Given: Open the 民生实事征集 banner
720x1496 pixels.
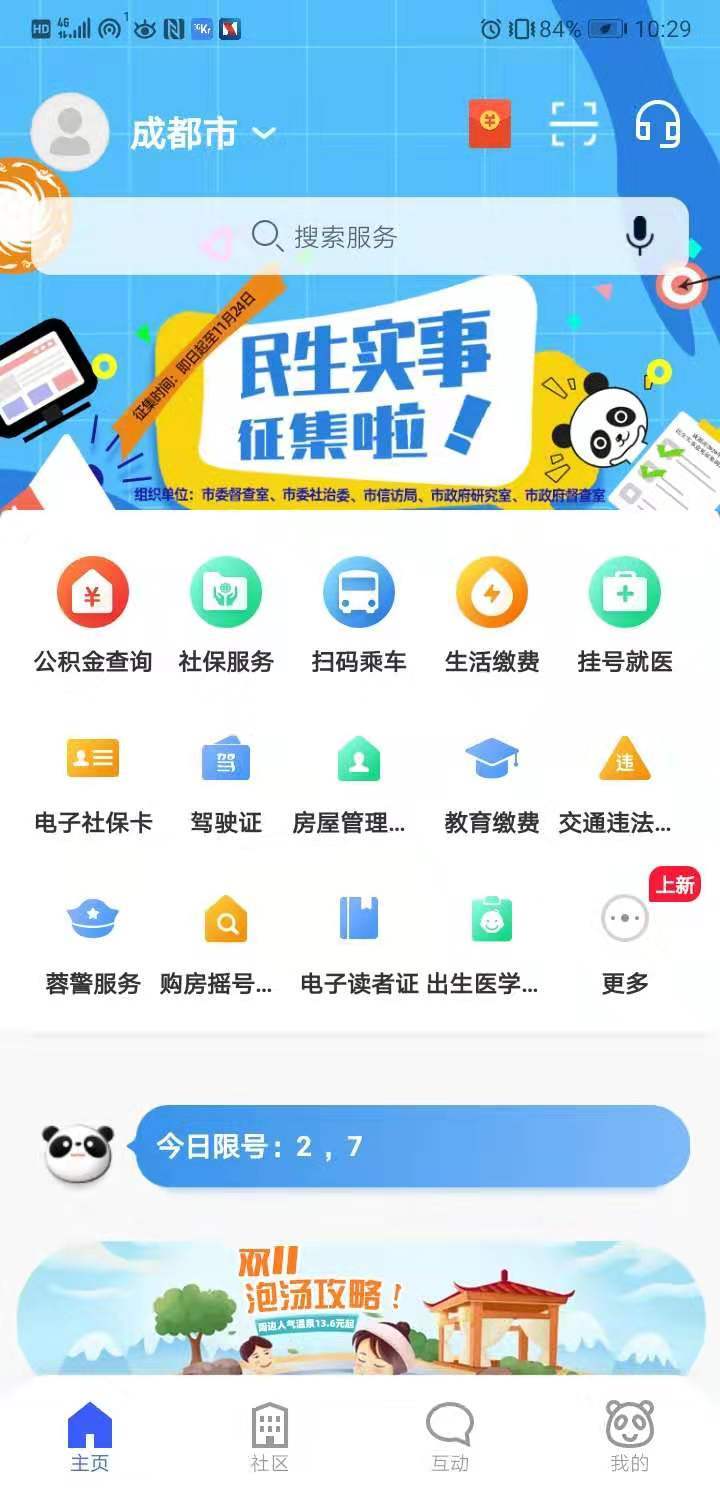Looking at the screenshot, I should point(360,392).
